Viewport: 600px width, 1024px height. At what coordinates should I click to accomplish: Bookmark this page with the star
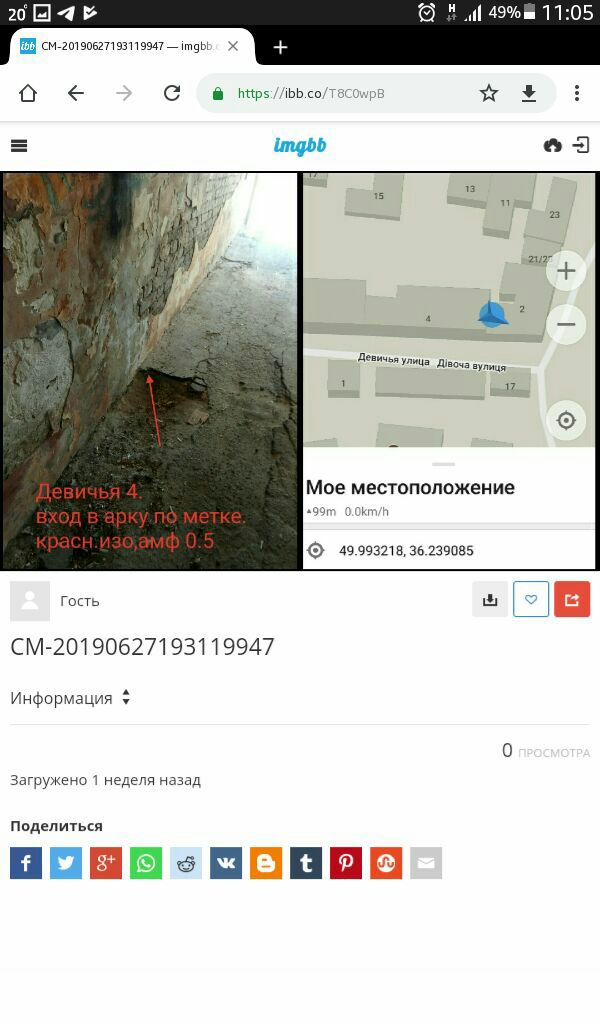489,93
